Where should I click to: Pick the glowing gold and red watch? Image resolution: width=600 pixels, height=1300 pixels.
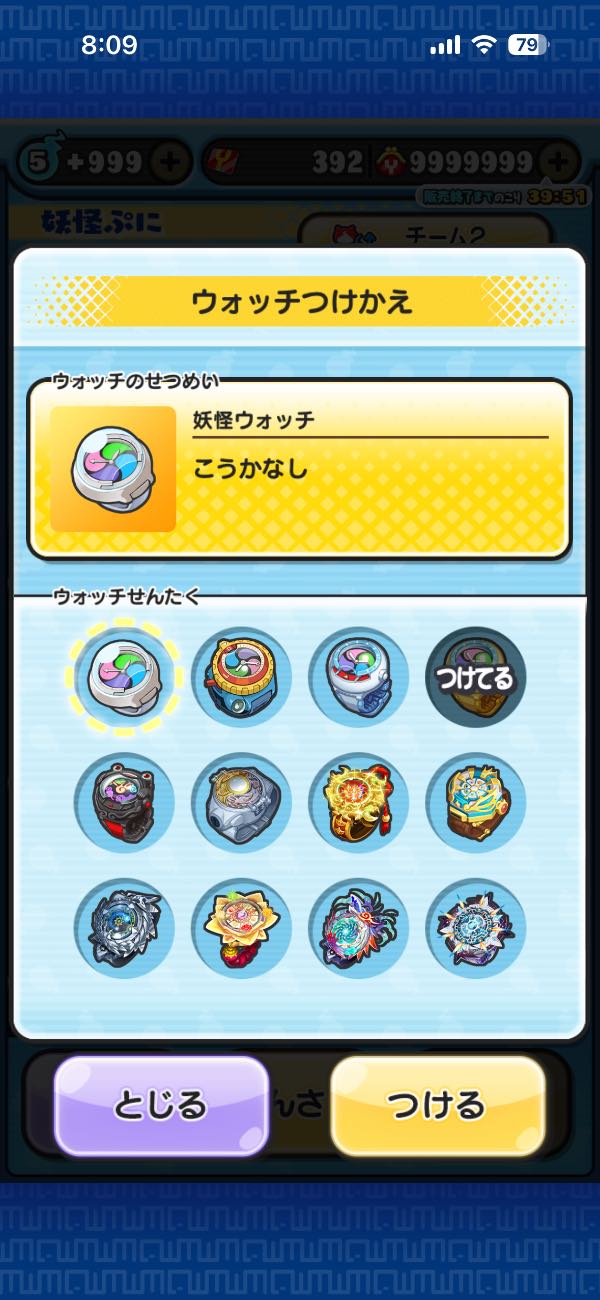click(358, 802)
